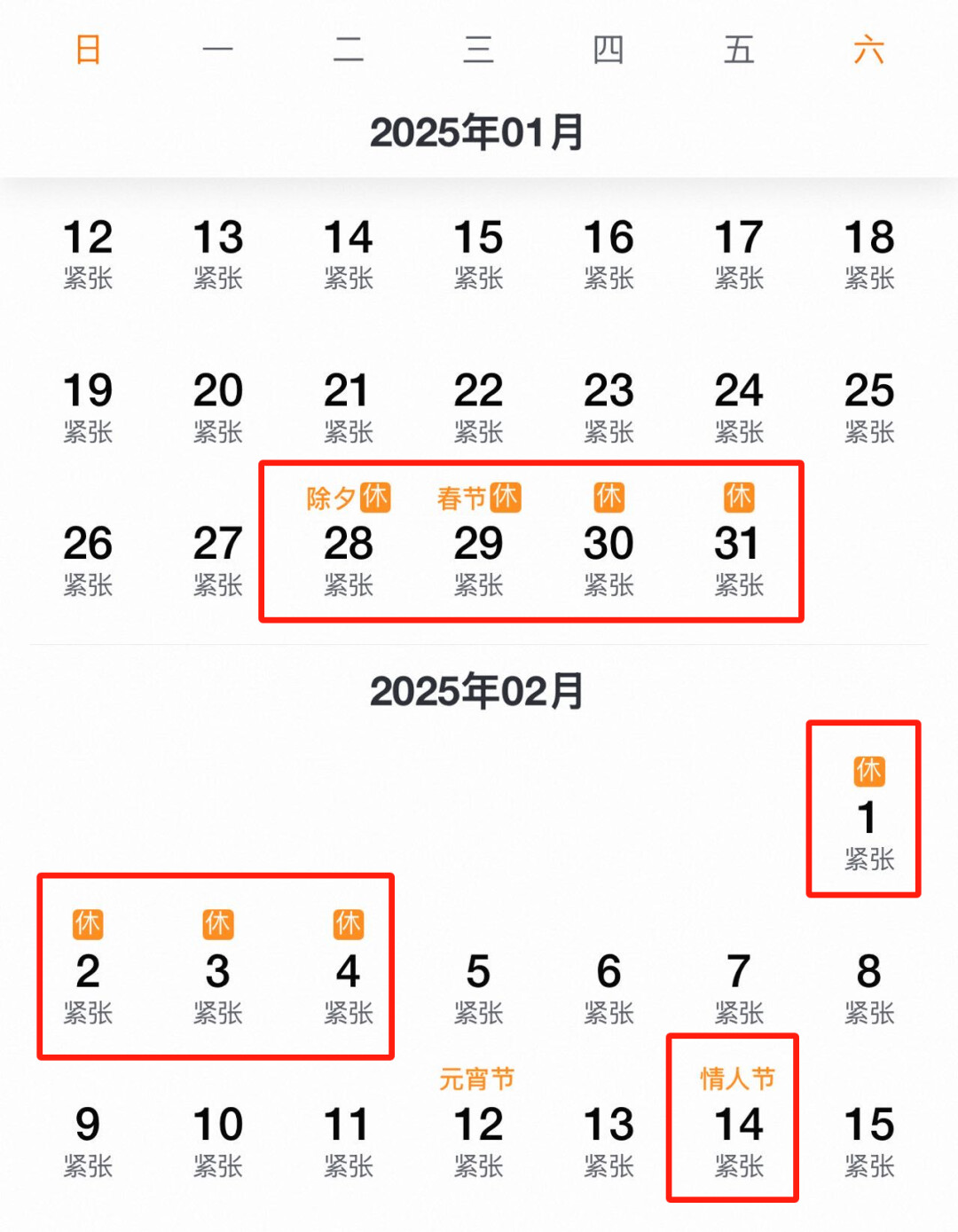Choose February 4, 2025

pos(348,972)
